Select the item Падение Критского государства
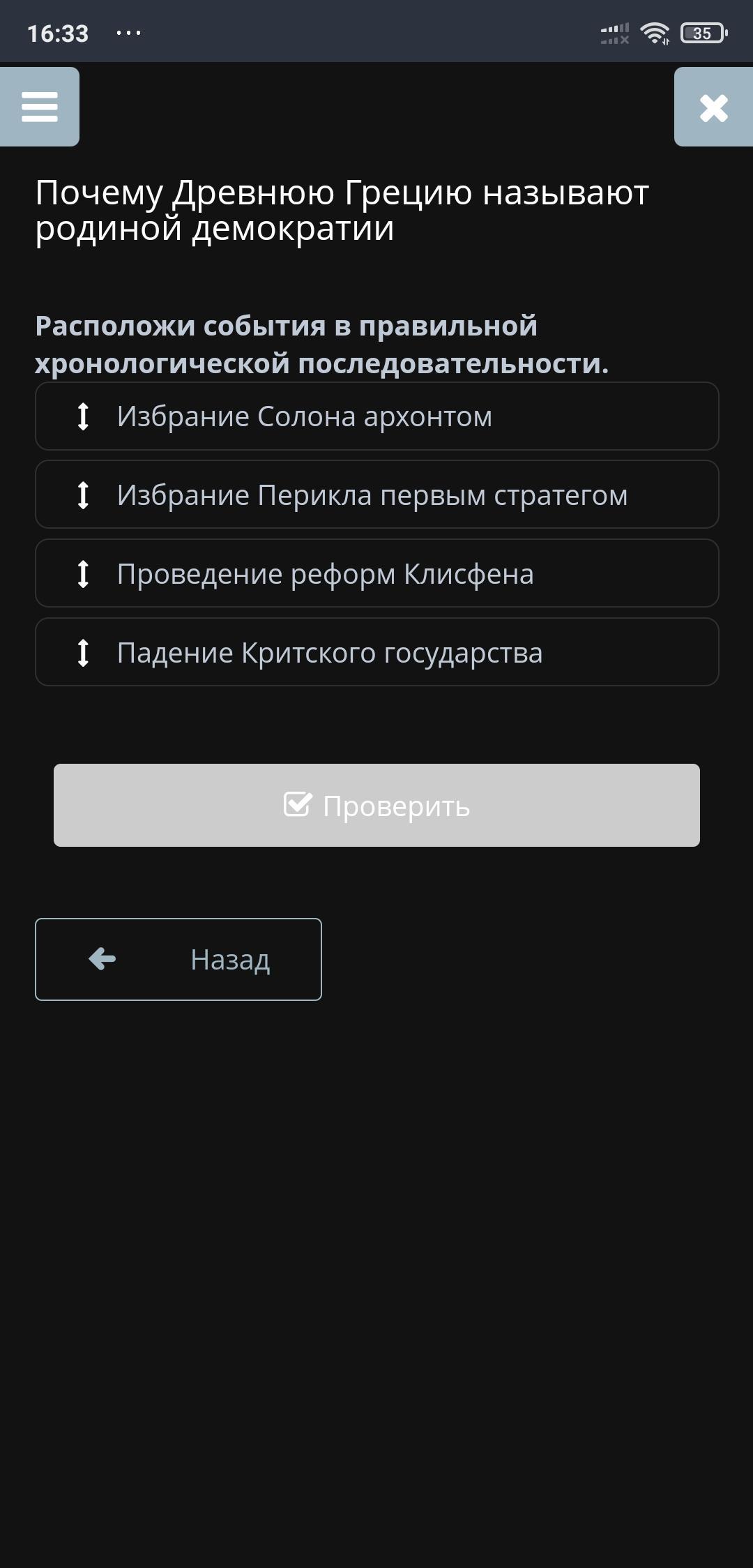Screen dimensions: 753x1568 pyautogui.click(x=376, y=653)
